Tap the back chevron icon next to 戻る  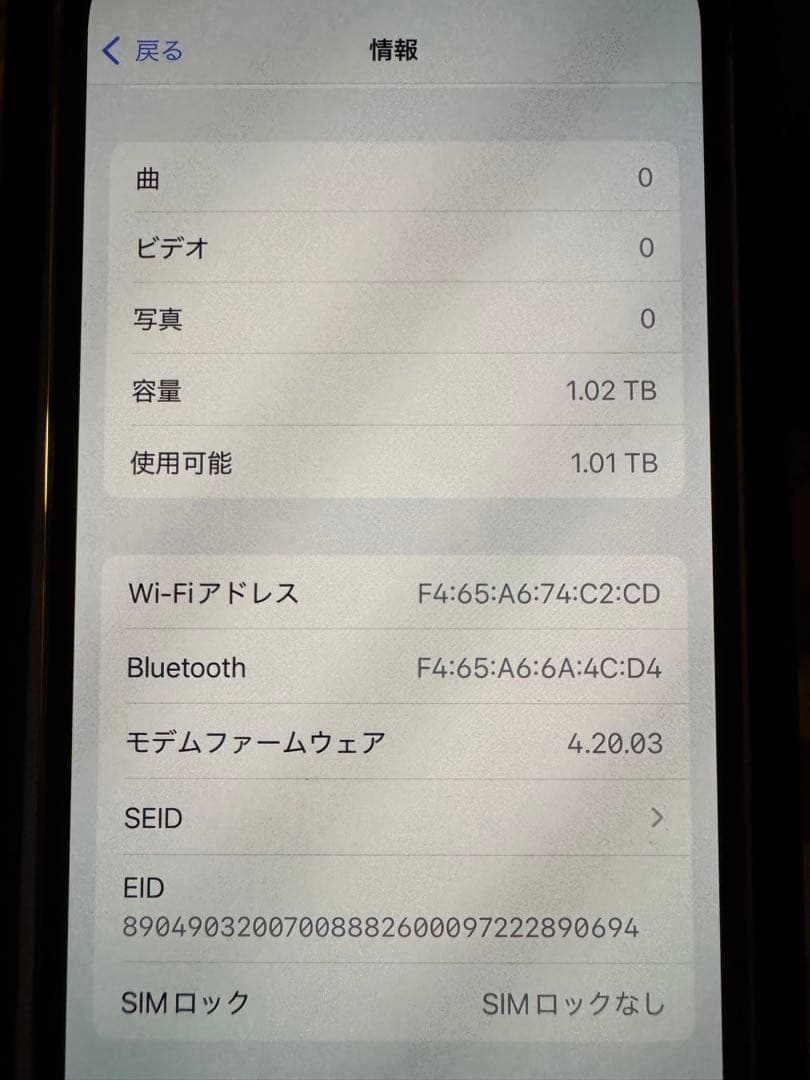click(110, 50)
